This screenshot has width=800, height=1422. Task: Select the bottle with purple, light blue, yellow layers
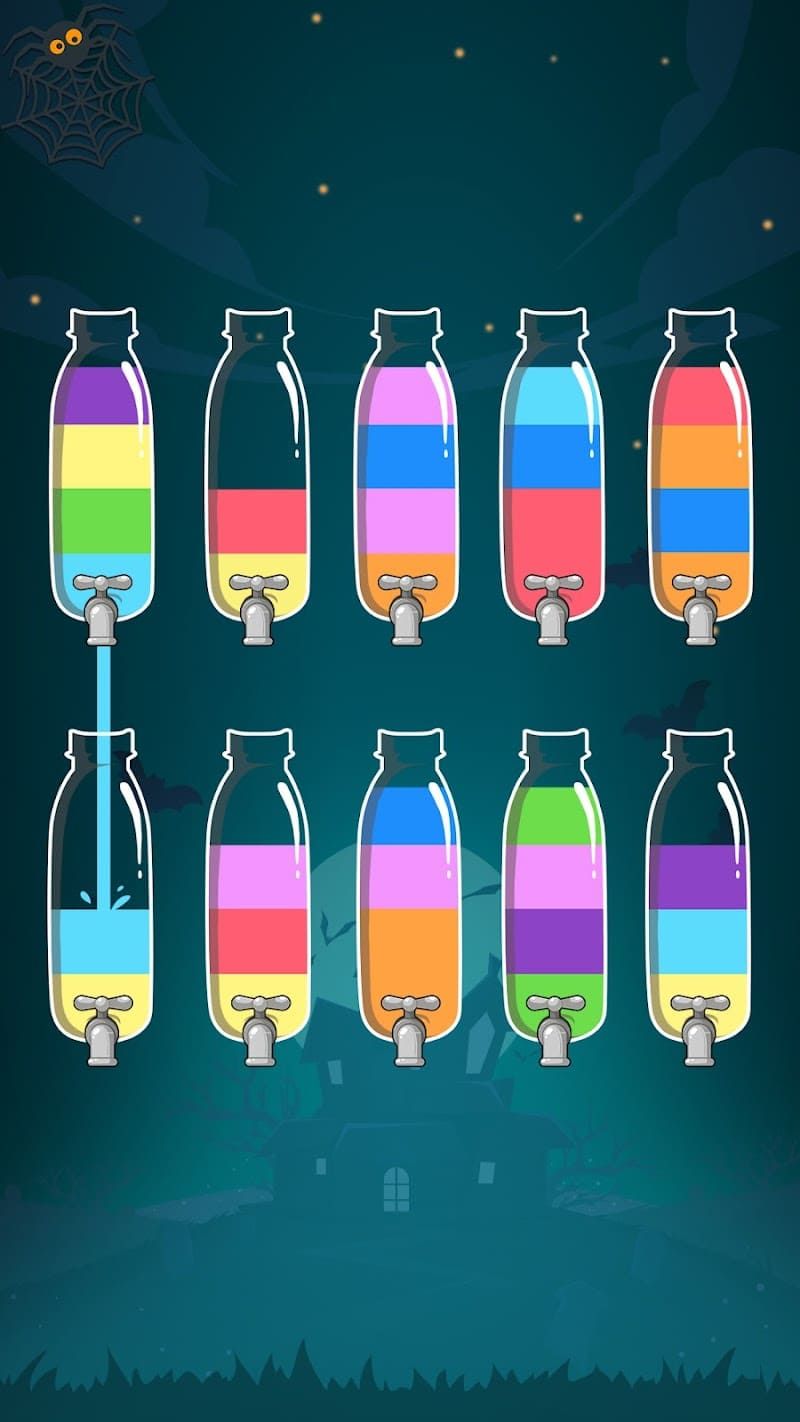699,890
